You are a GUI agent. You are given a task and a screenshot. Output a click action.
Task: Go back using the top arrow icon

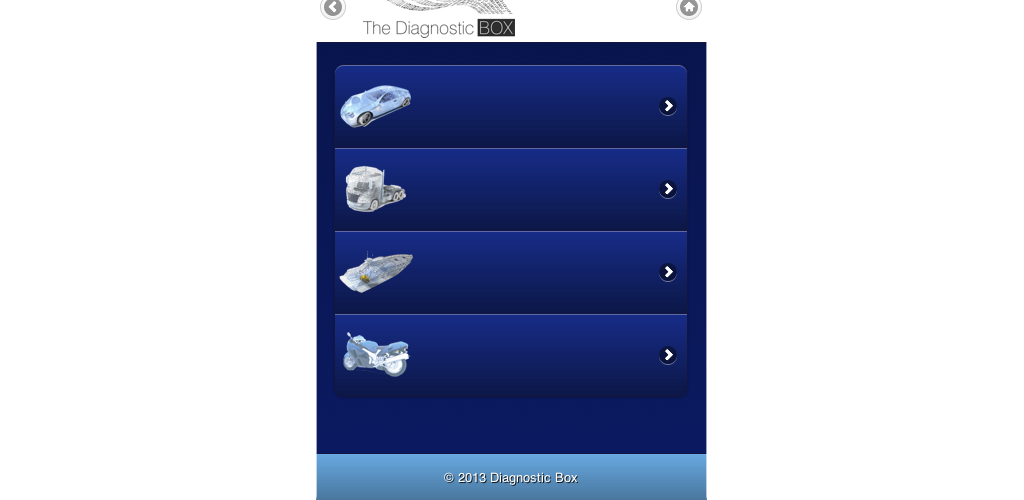(x=333, y=8)
